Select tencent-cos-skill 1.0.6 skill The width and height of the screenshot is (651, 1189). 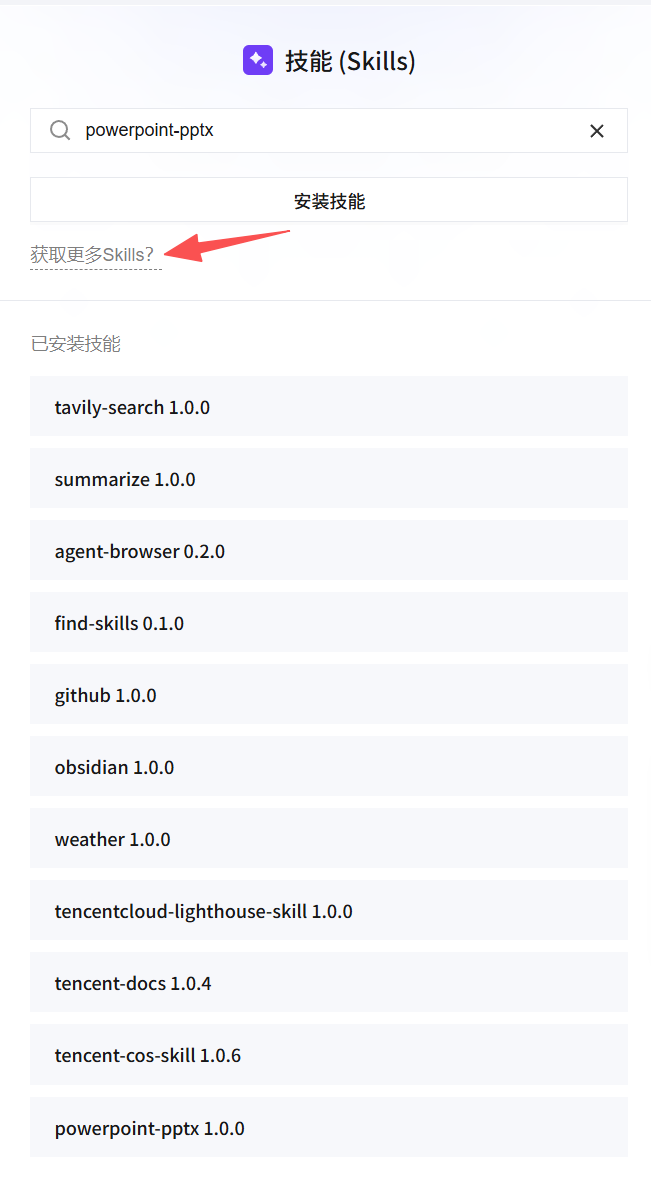[x=329, y=1055]
